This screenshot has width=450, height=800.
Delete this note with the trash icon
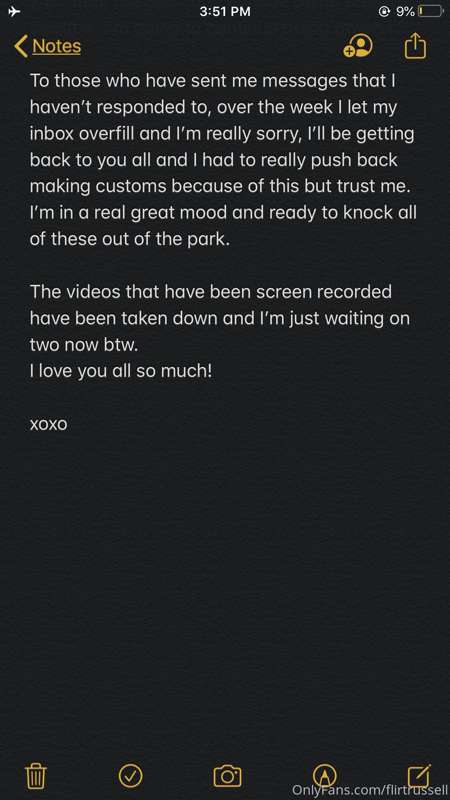coord(36,776)
